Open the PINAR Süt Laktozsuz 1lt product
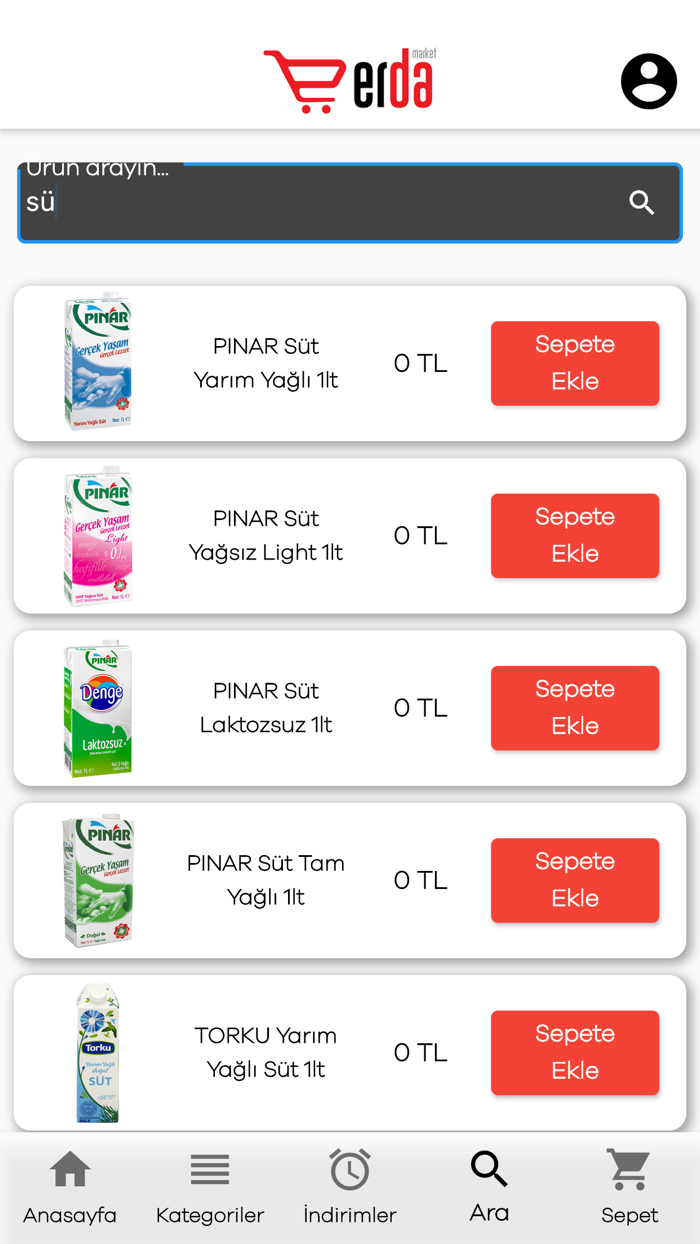The width and height of the screenshot is (700, 1244). (x=265, y=708)
